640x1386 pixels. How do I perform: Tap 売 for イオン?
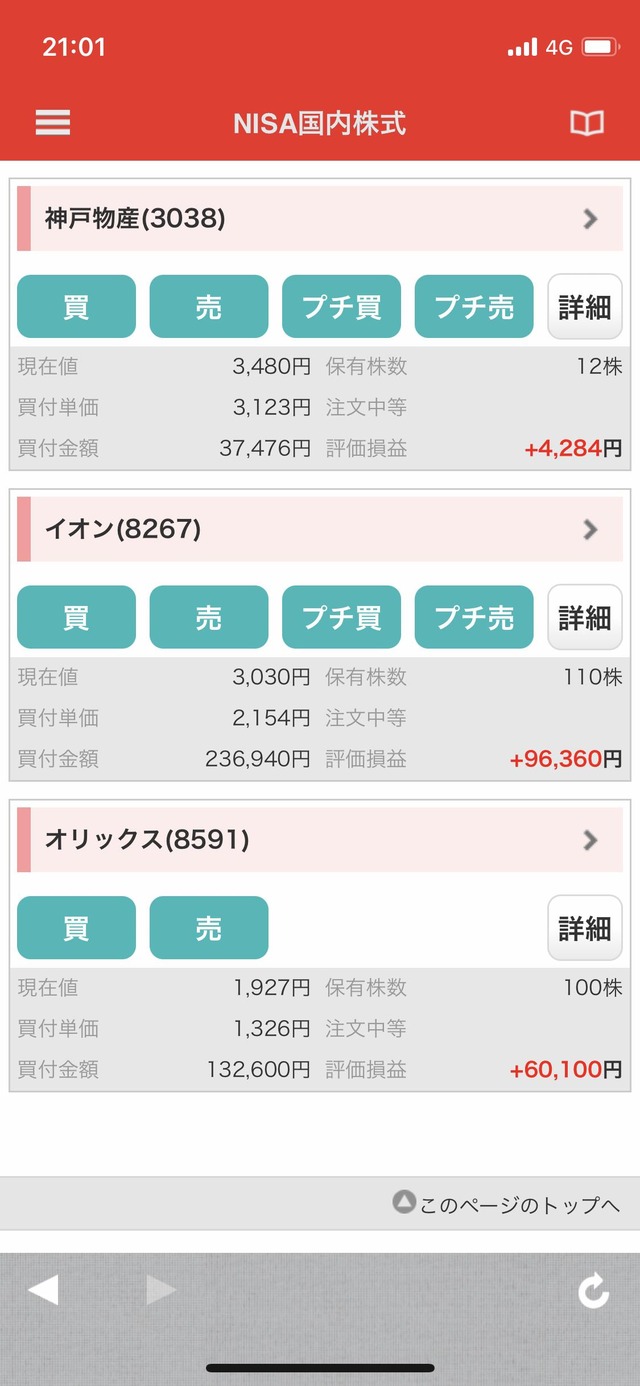pyautogui.click(x=209, y=617)
